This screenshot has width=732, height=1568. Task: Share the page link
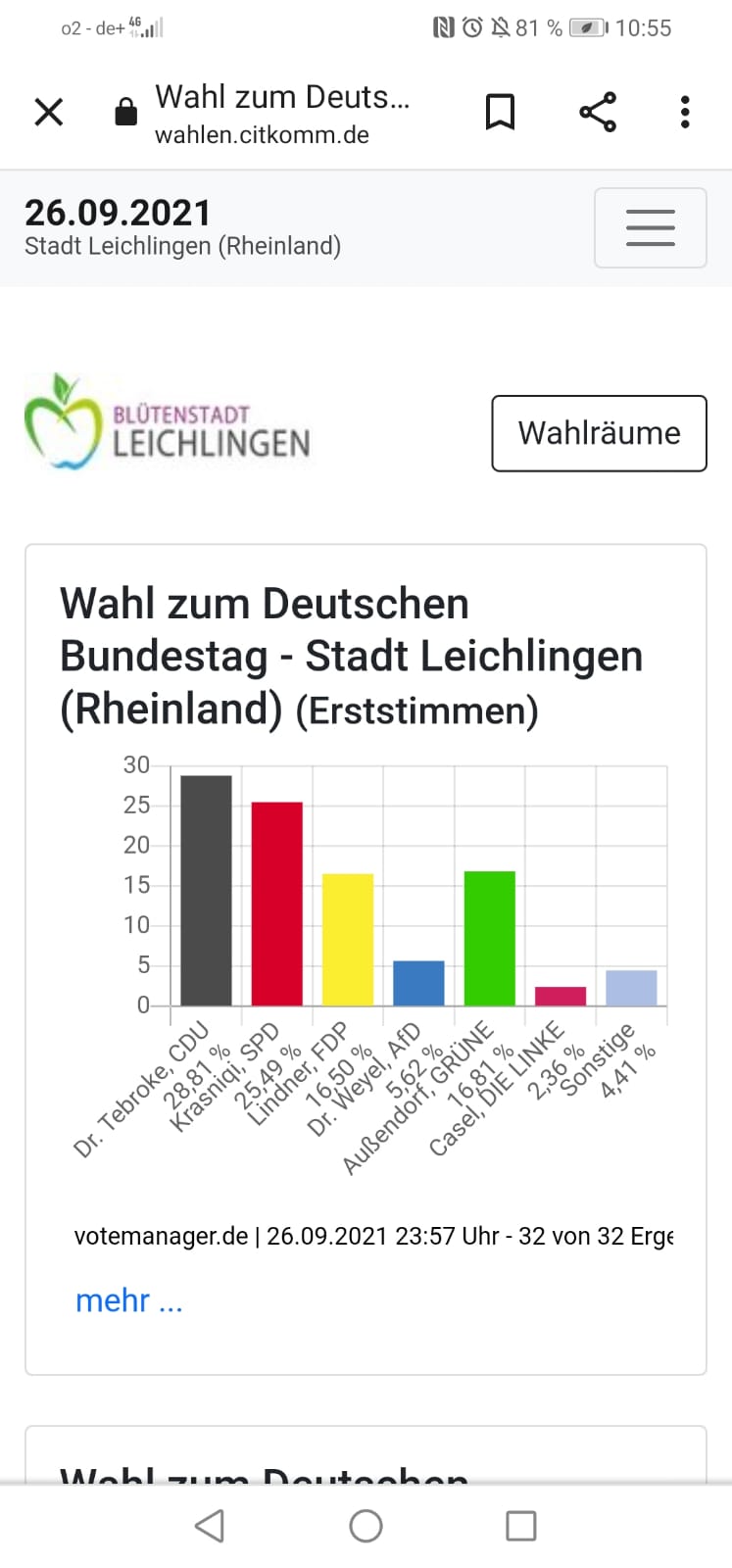pyautogui.click(x=598, y=113)
